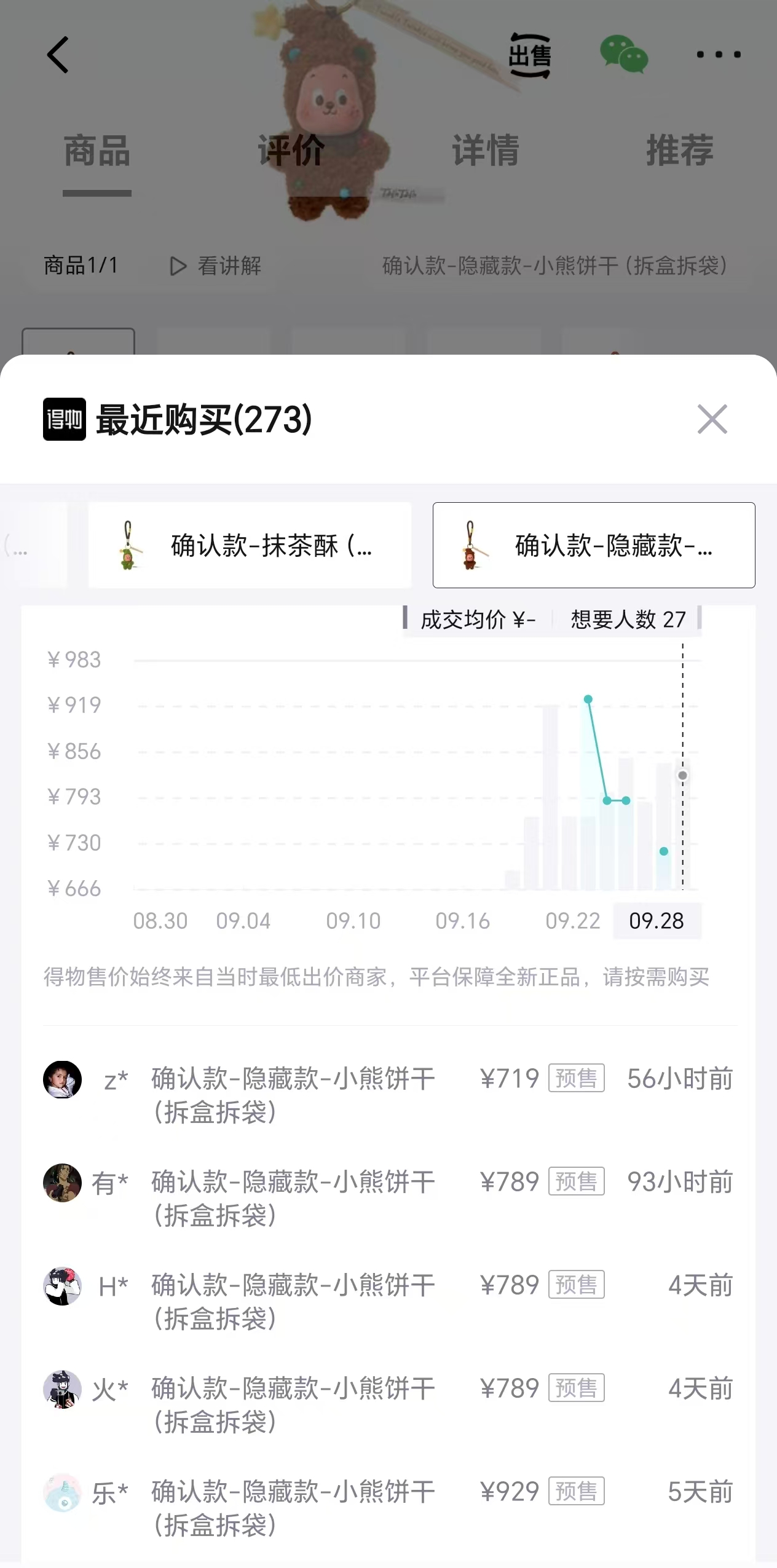Open the 出售 sell option
The image size is (777, 1568).
(x=529, y=56)
